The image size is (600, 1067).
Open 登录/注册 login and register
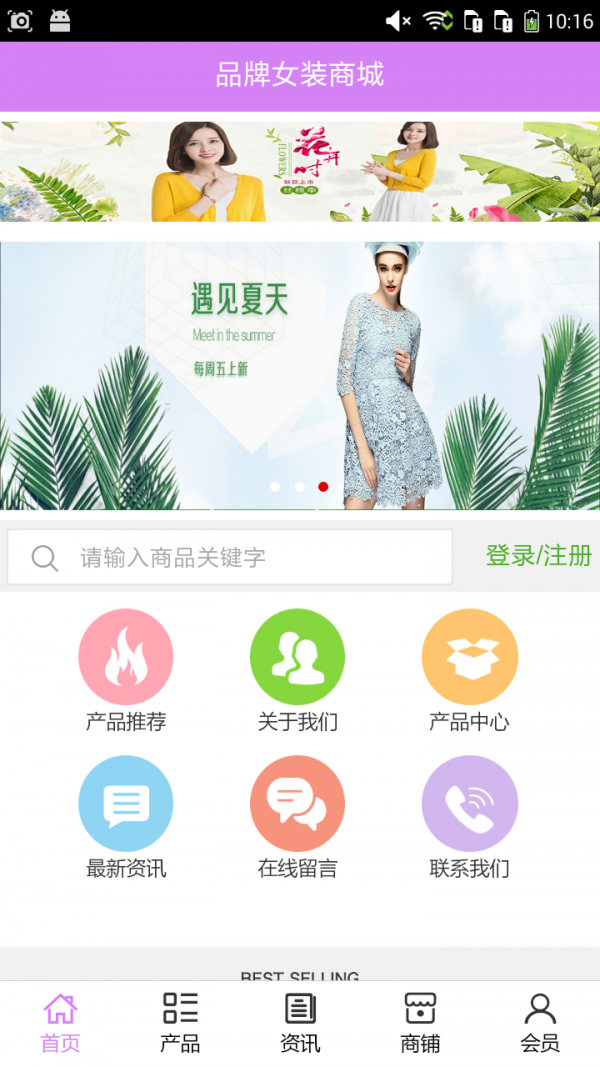click(x=538, y=556)
